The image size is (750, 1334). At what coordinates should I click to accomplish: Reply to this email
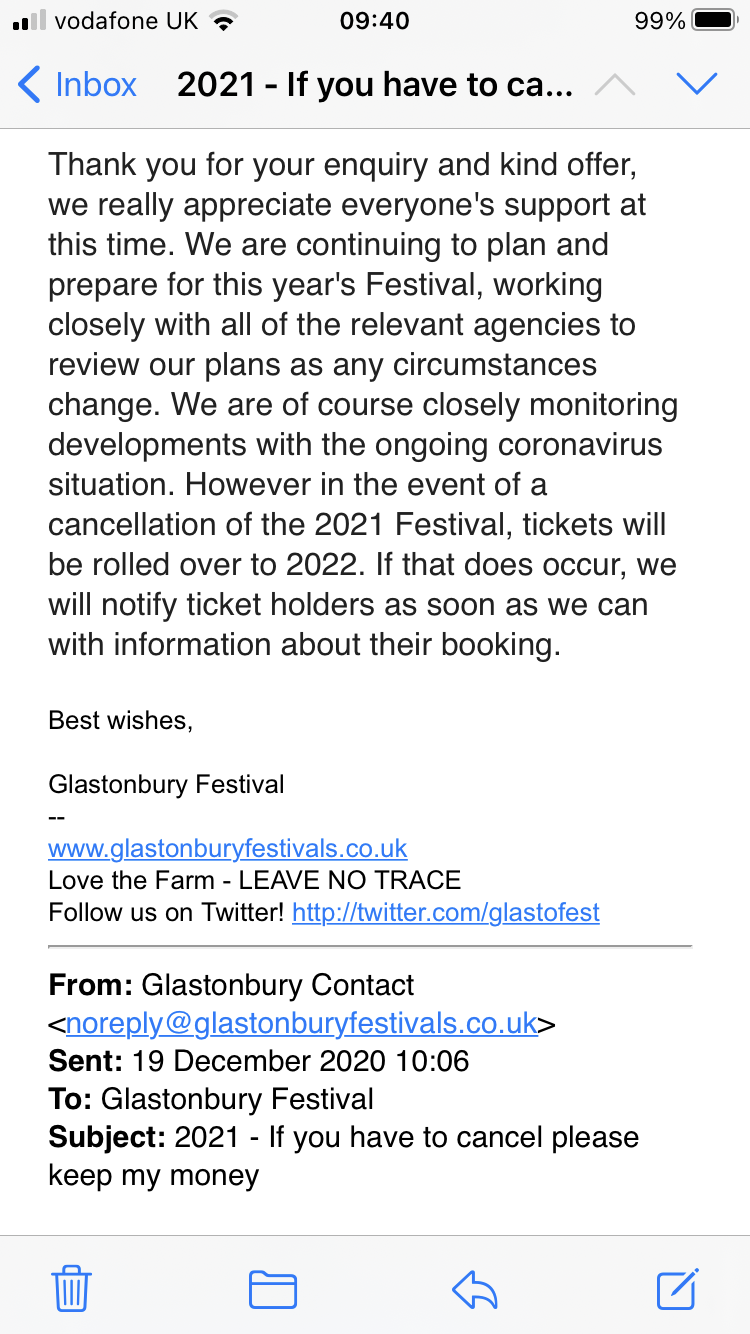[x=475, y=1288]
